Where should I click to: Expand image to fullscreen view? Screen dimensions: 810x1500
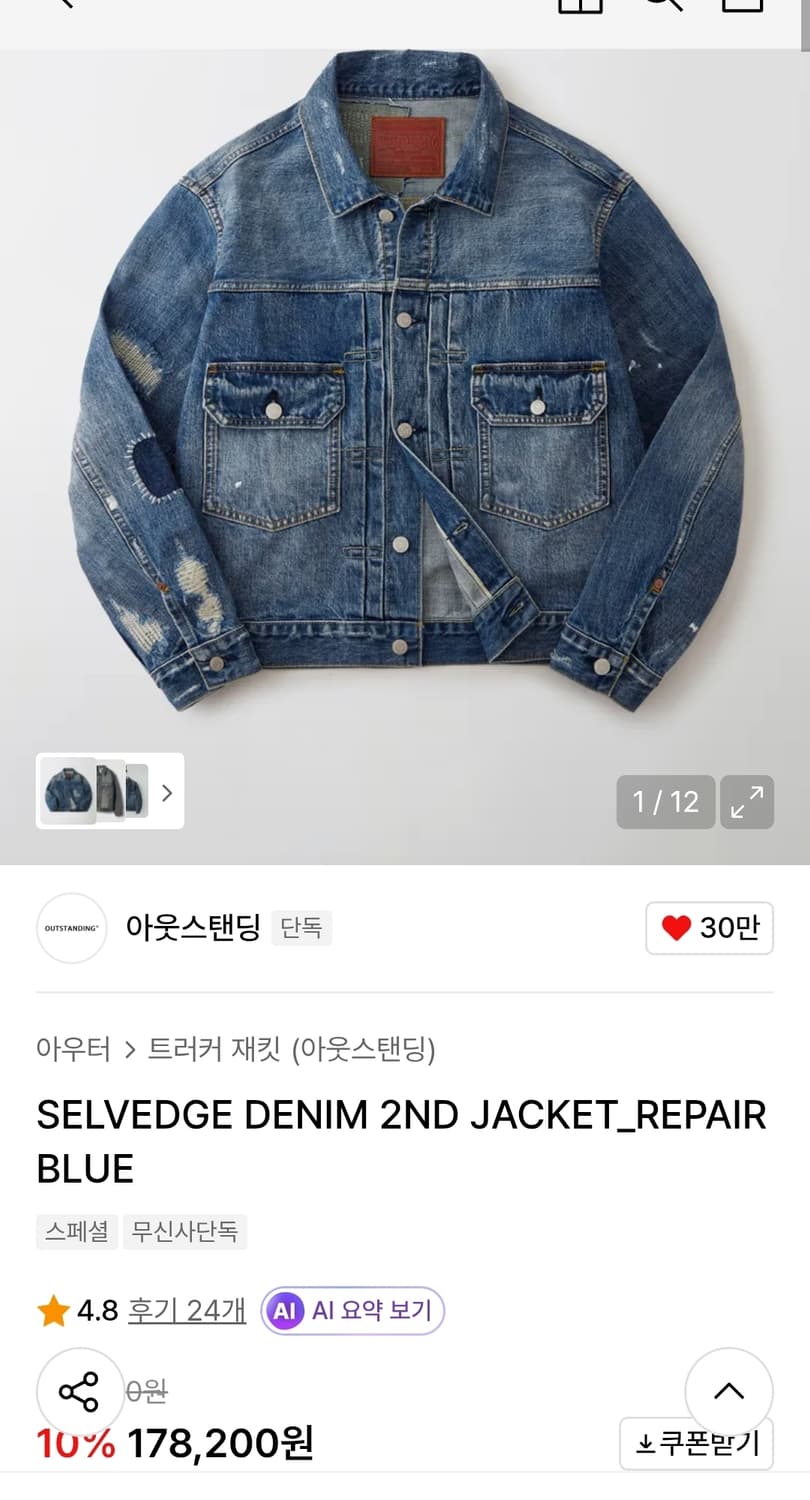[x=747, y=802]
